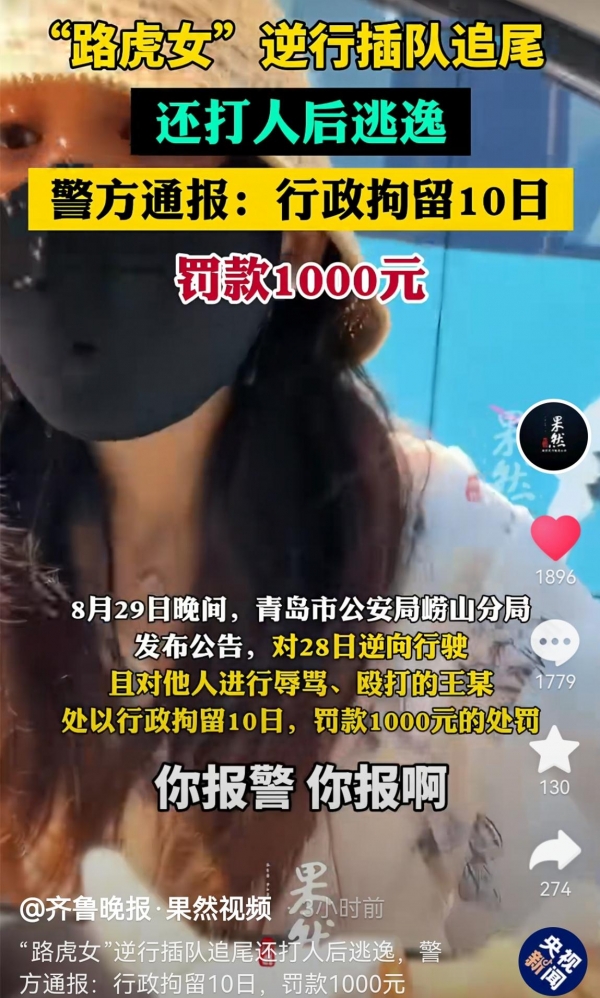The width and height of the screenshot is (600, 998).
Task: Visit the @齐鲁晚报·果然视频 profile
Action: pyautogui.click(x=146, y=909)
